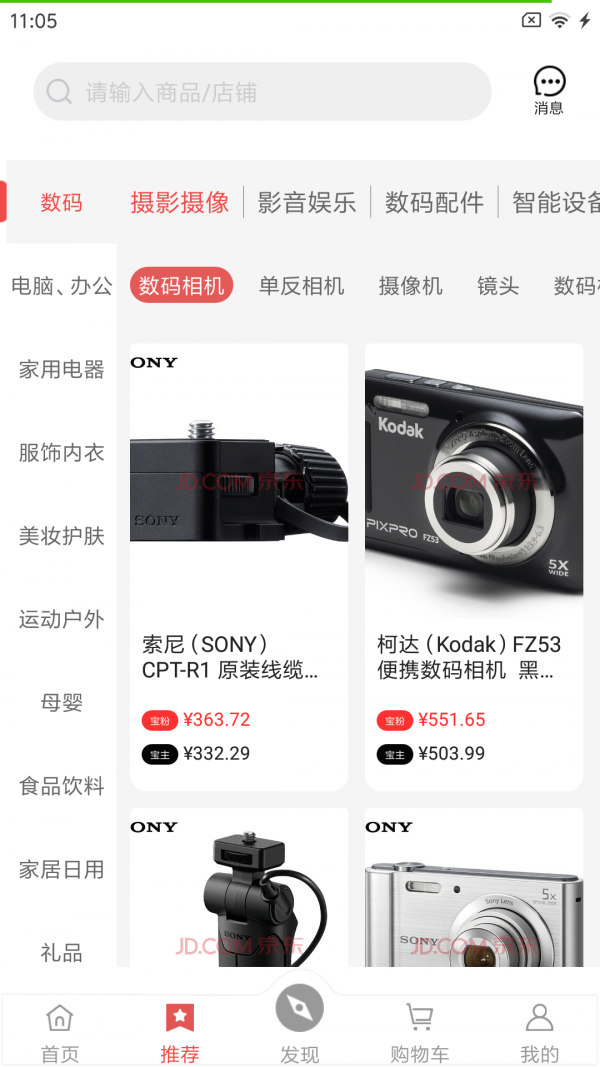
Task: Open the 消息 messages icon
Action: 549,90
